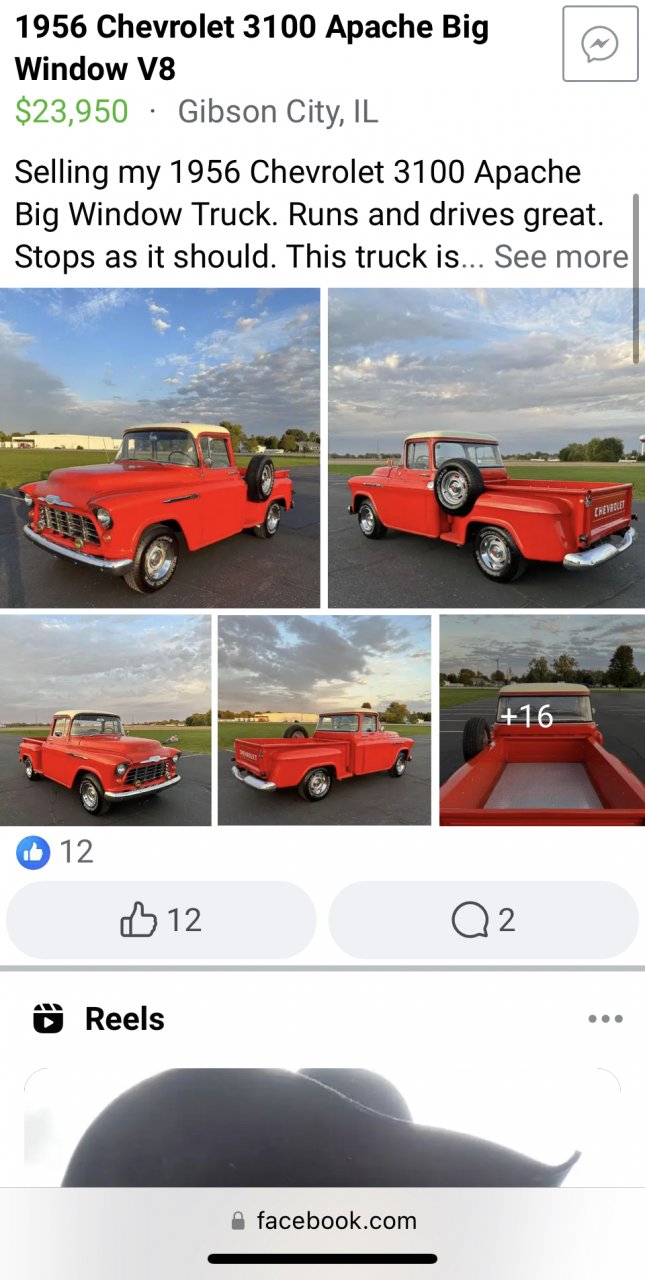Tap the facebook.com address bar
This screenshot has height=1280, width=645.
322,1220
